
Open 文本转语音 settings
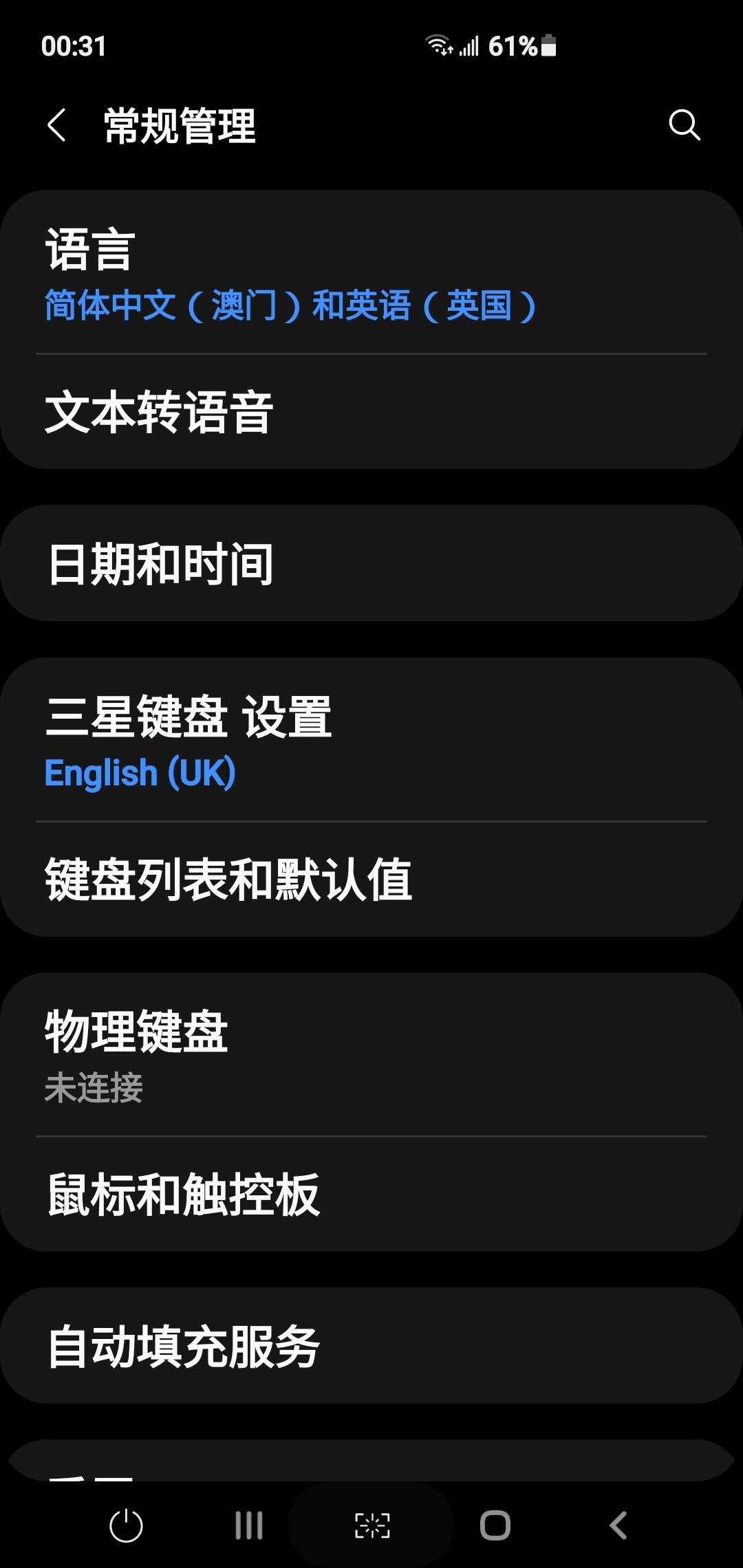pos(371,413)
